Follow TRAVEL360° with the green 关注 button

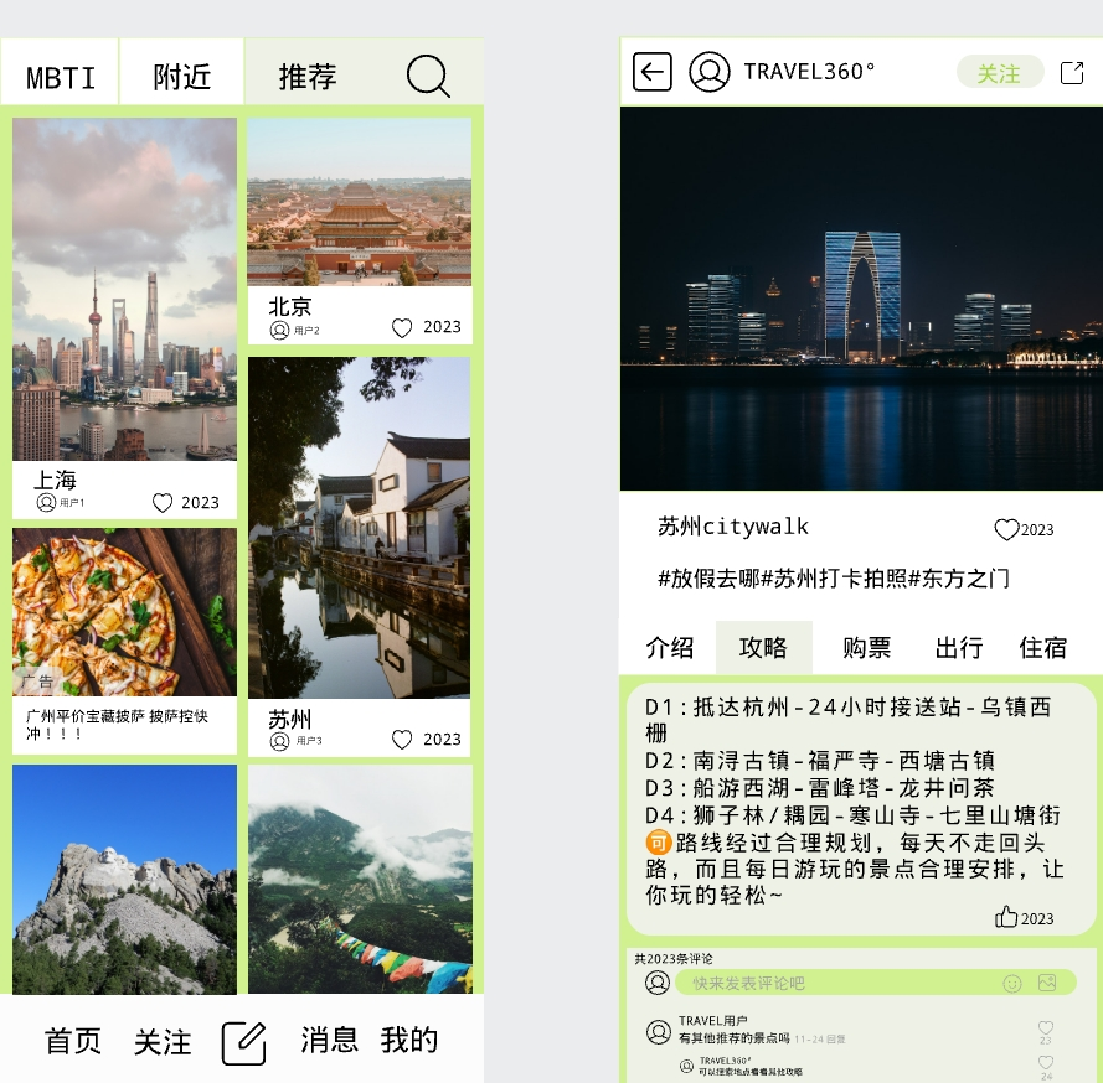999,73
